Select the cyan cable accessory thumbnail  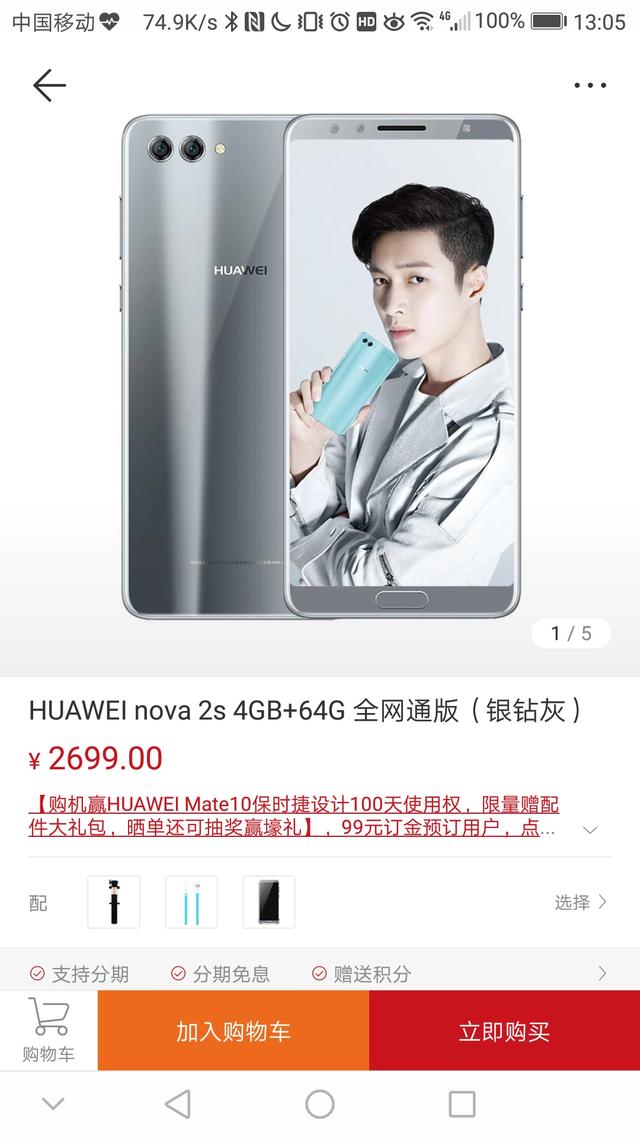pos(191,902)
